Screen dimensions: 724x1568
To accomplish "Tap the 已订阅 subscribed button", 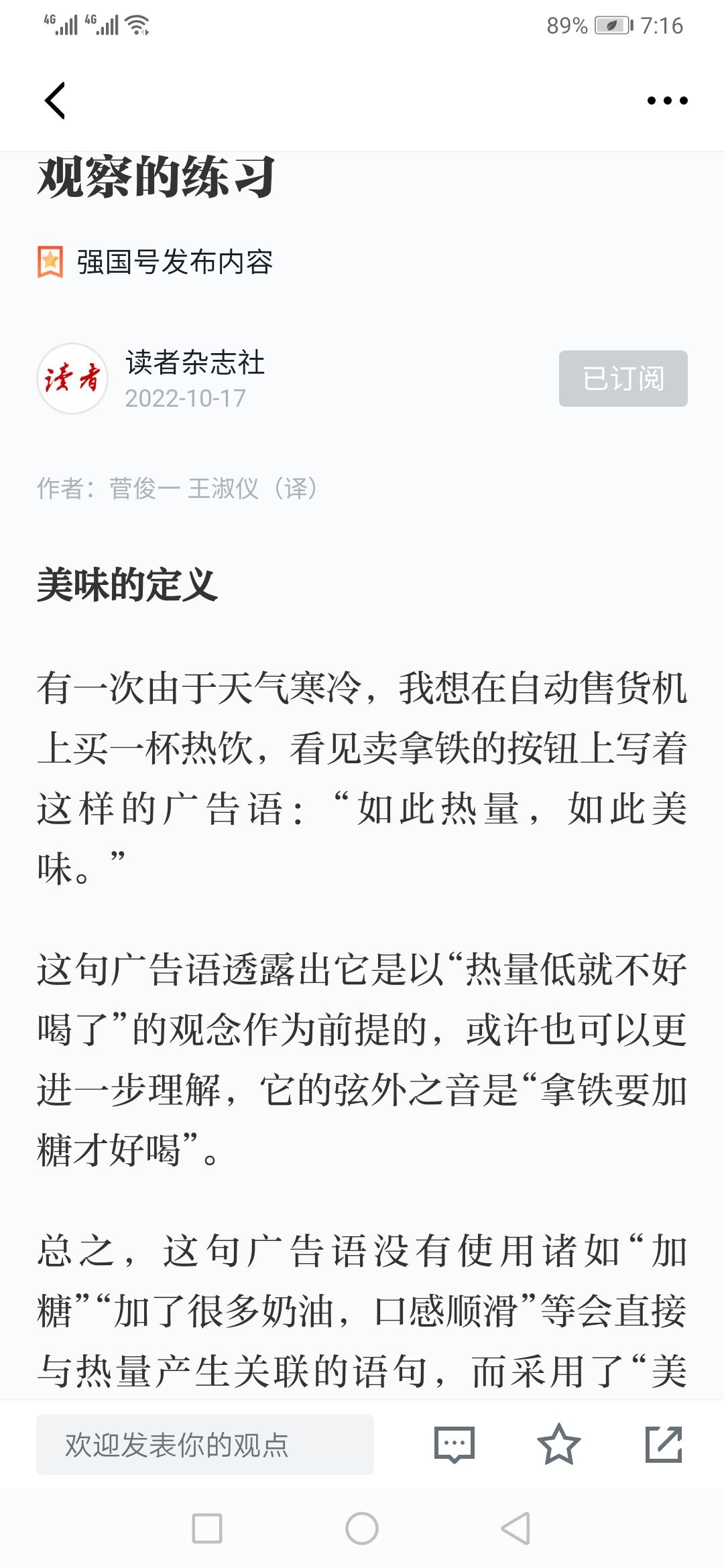I will coord(623,379).
